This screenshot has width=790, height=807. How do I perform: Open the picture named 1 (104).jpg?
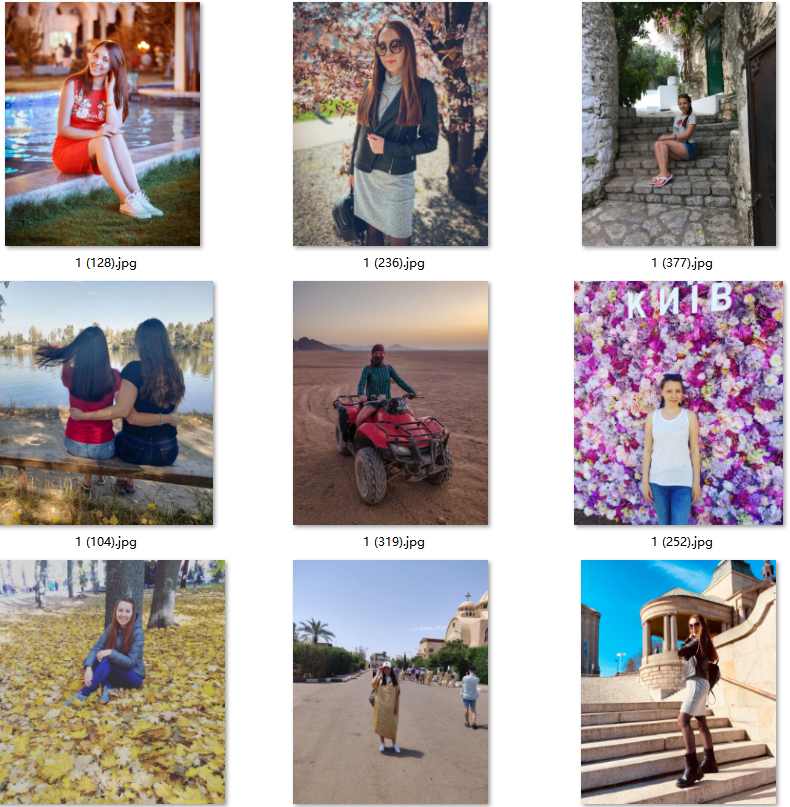click(x=106, y=403)
